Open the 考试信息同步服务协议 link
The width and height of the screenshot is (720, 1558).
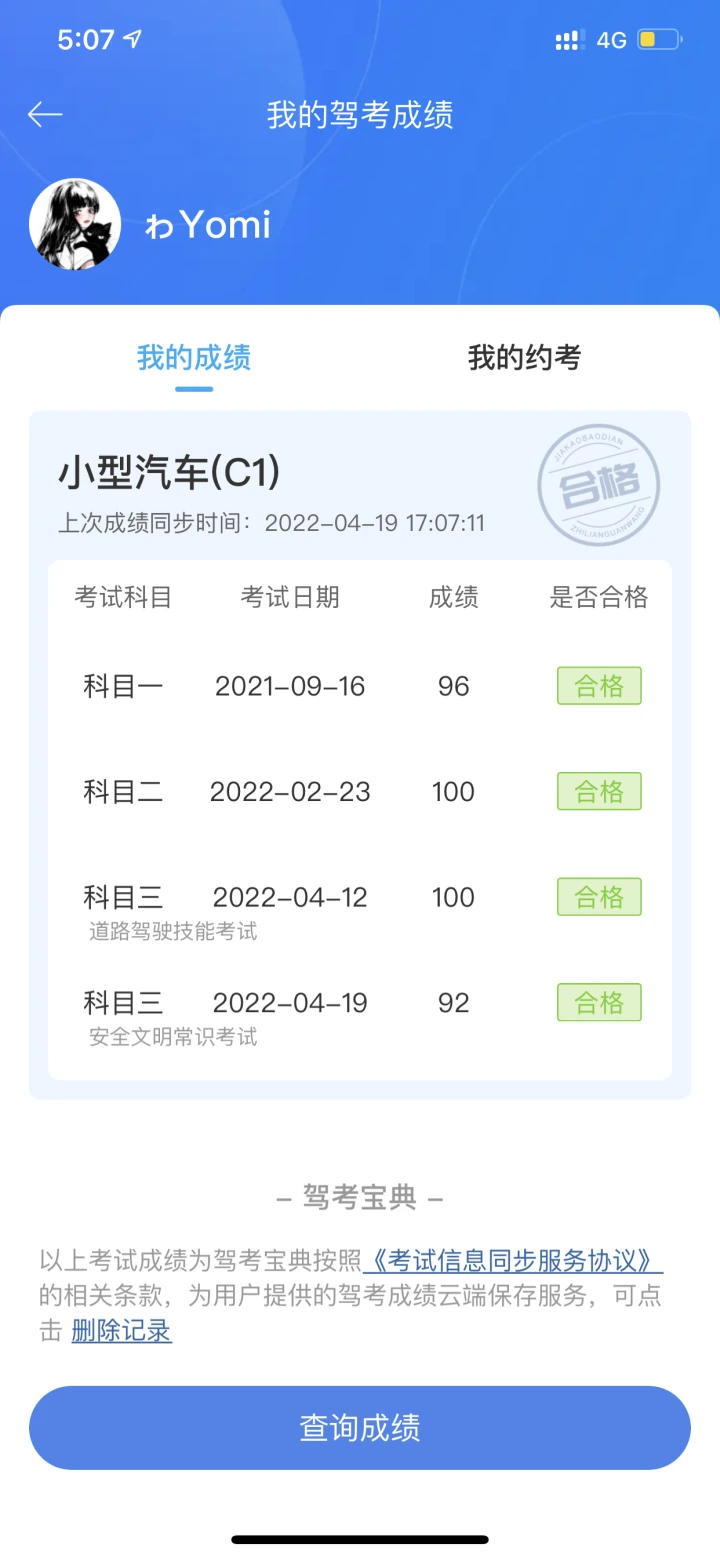(x=513, y=1260)
